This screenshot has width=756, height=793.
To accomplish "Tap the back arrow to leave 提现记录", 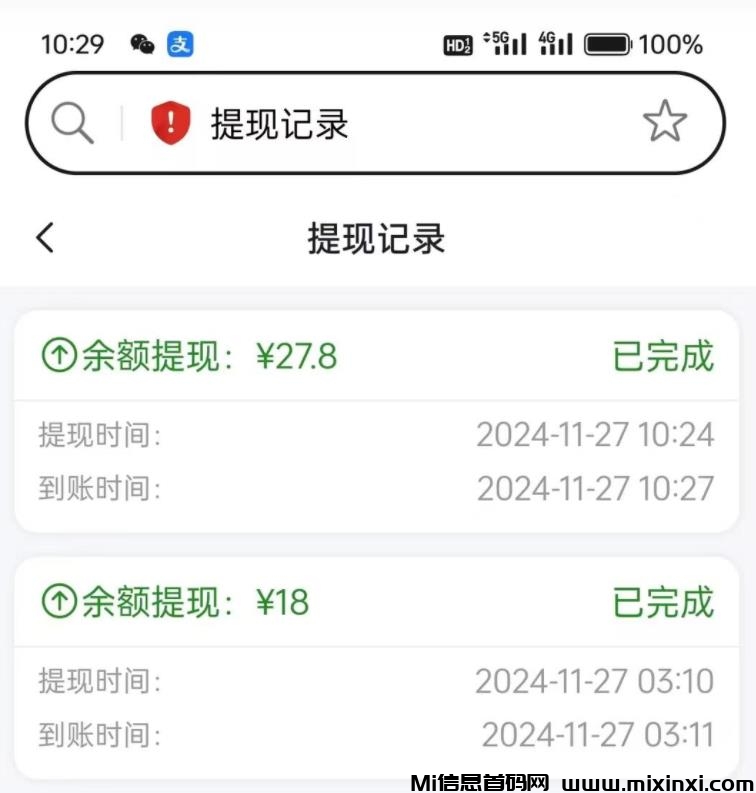I will click(x=45, y=238).
